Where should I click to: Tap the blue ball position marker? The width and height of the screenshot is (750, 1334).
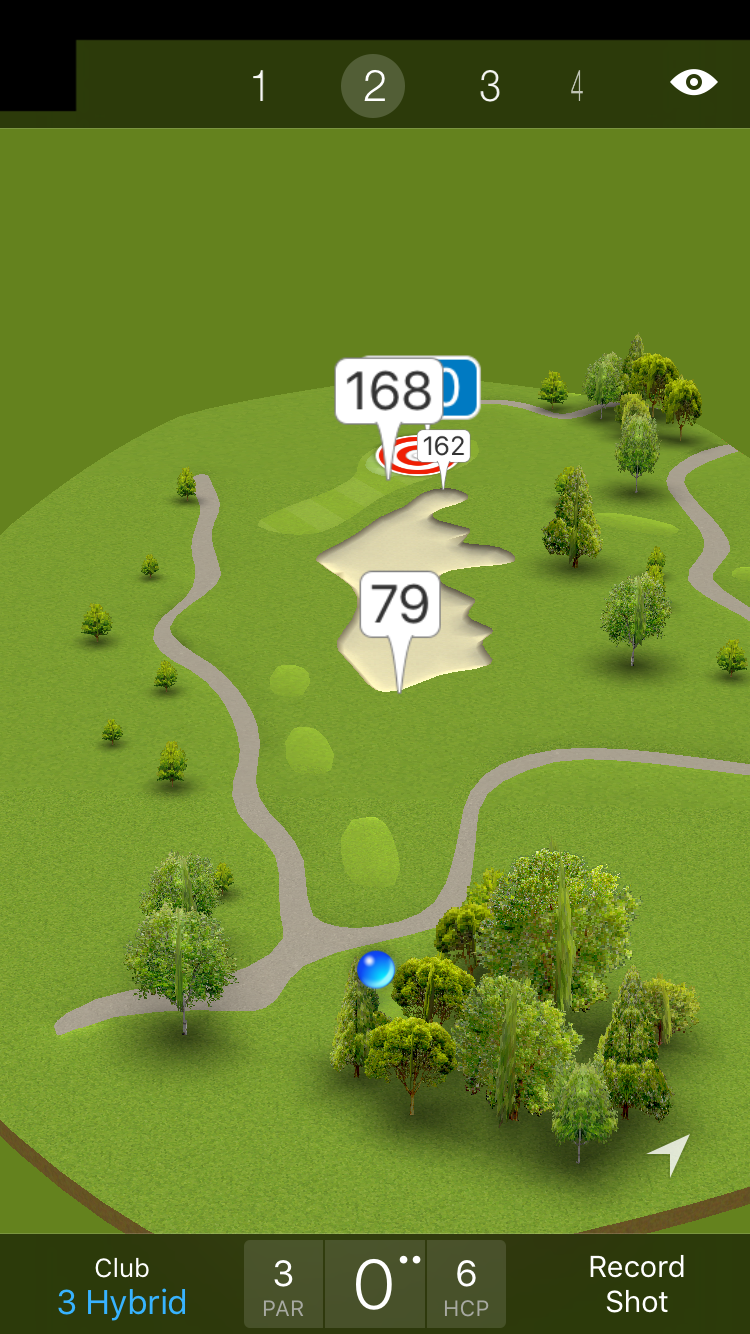(x=376, y=969)
